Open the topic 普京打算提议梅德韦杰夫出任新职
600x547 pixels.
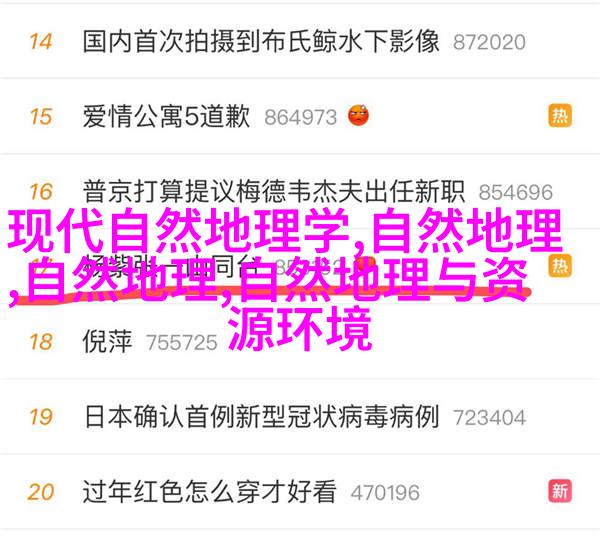point(277,191)
